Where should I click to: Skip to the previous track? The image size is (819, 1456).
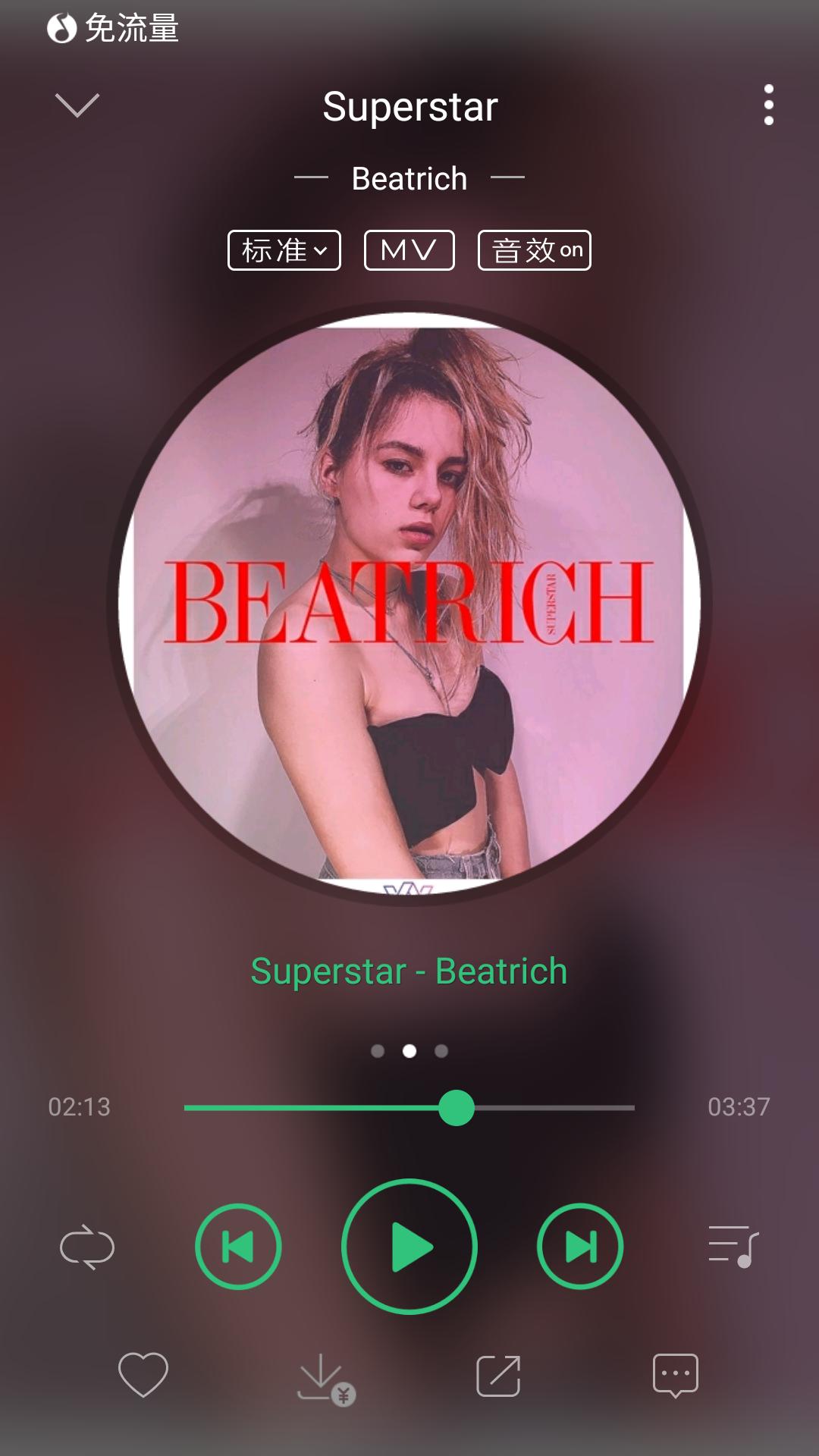coord(238,1247)
